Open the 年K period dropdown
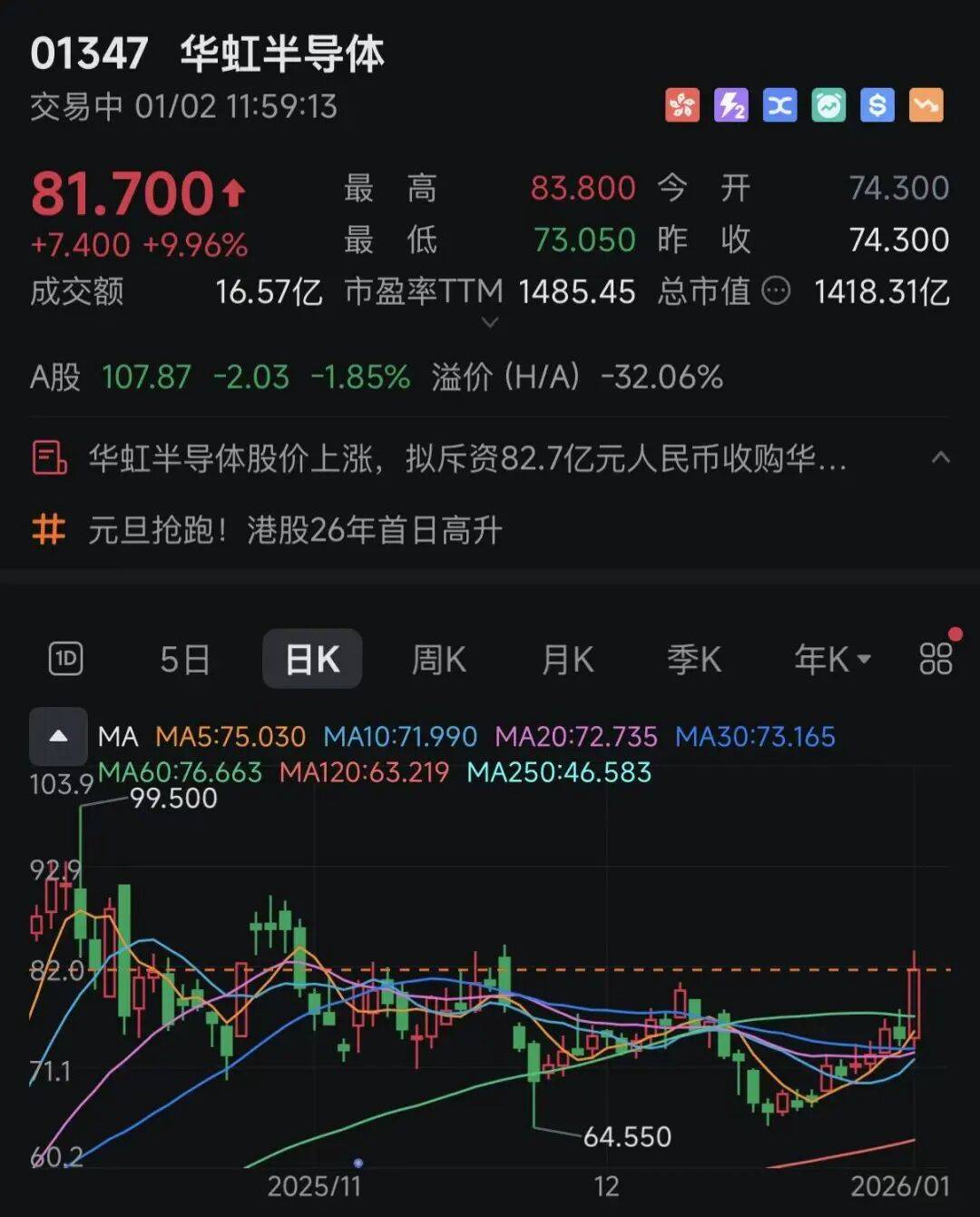This screenshot has width=980, height=1217. point(831,659)
